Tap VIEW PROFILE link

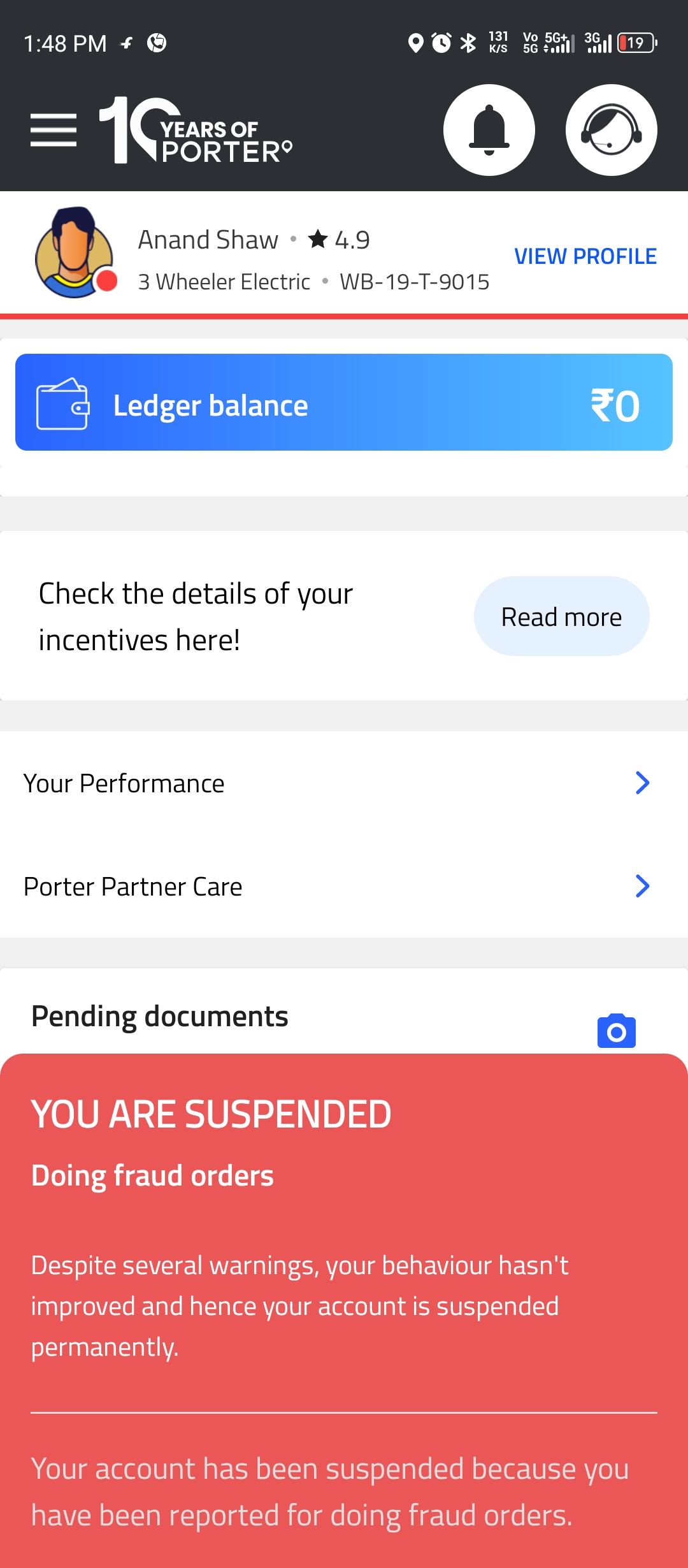(585, 256)
